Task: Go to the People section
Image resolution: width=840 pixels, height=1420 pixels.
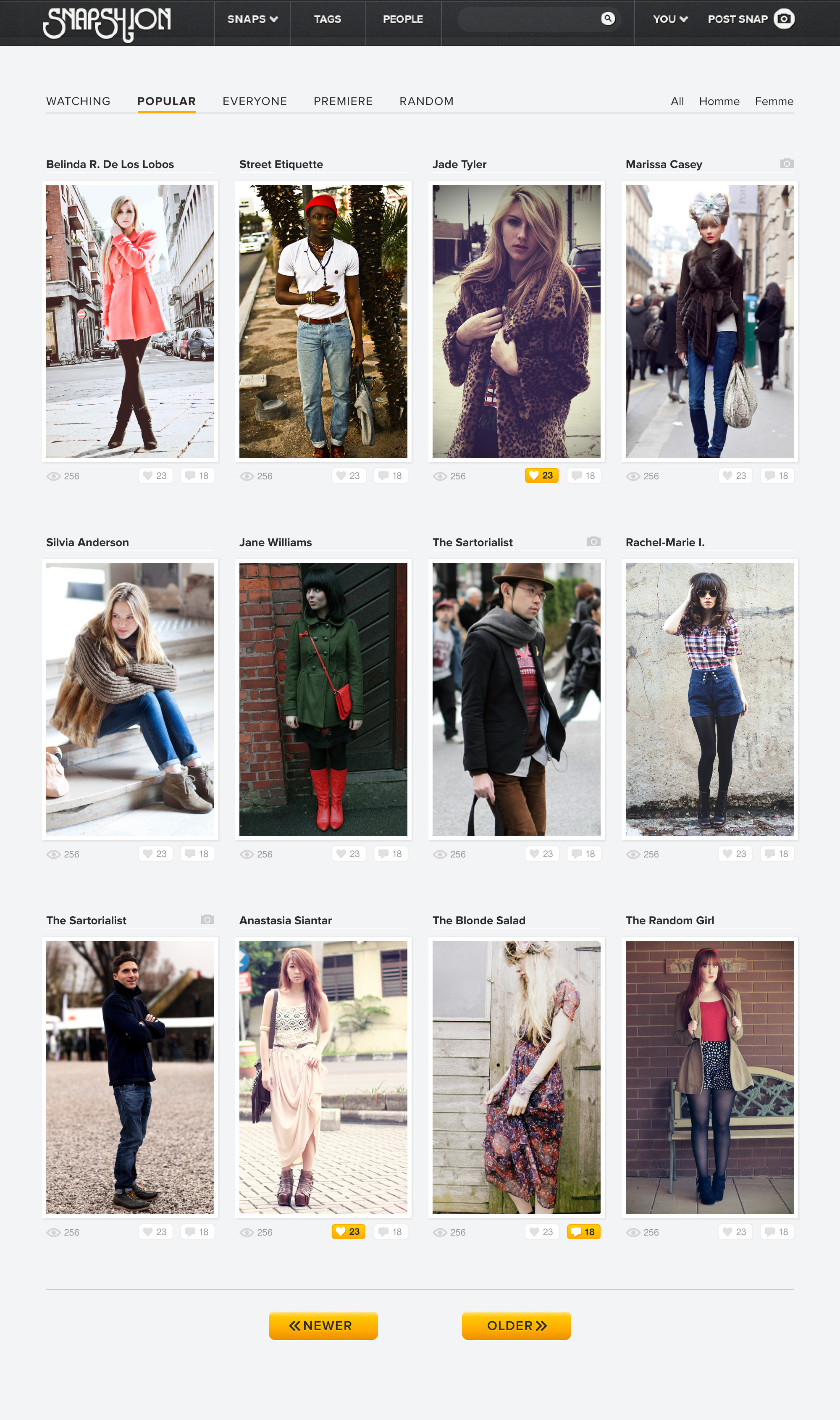Action: pos(403,19)
